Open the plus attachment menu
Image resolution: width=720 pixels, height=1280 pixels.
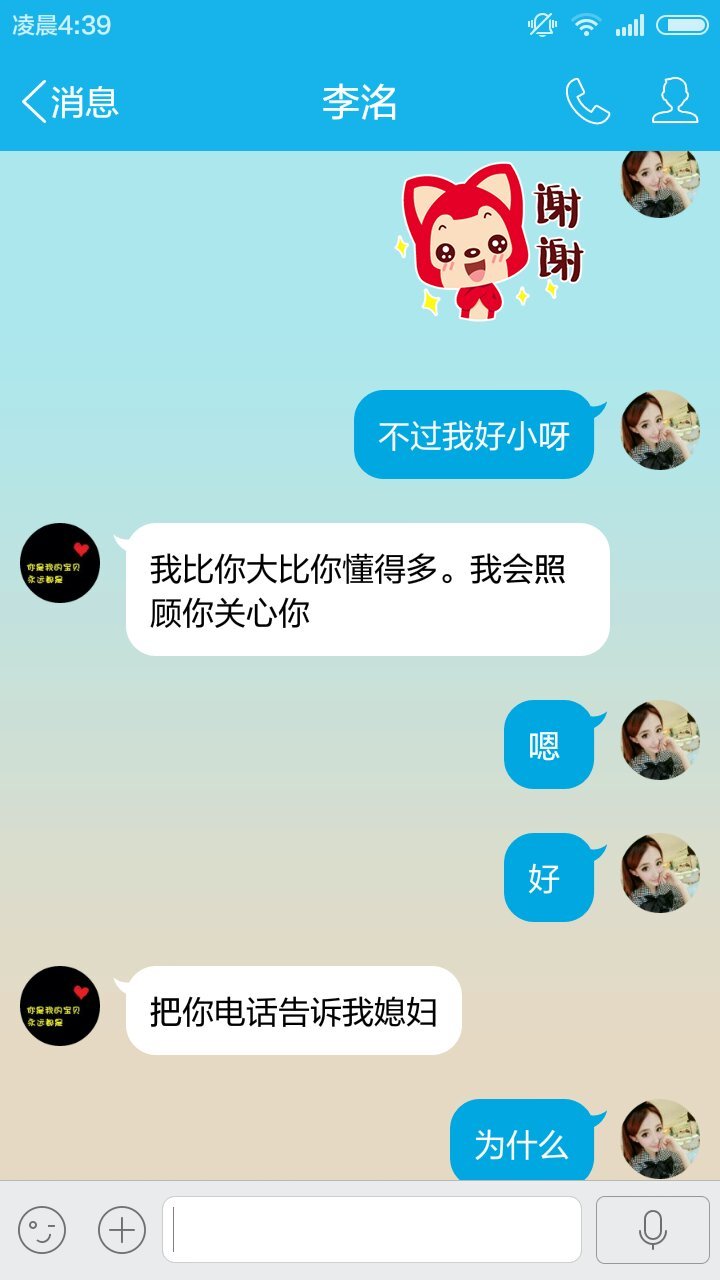coord(122,1230)
